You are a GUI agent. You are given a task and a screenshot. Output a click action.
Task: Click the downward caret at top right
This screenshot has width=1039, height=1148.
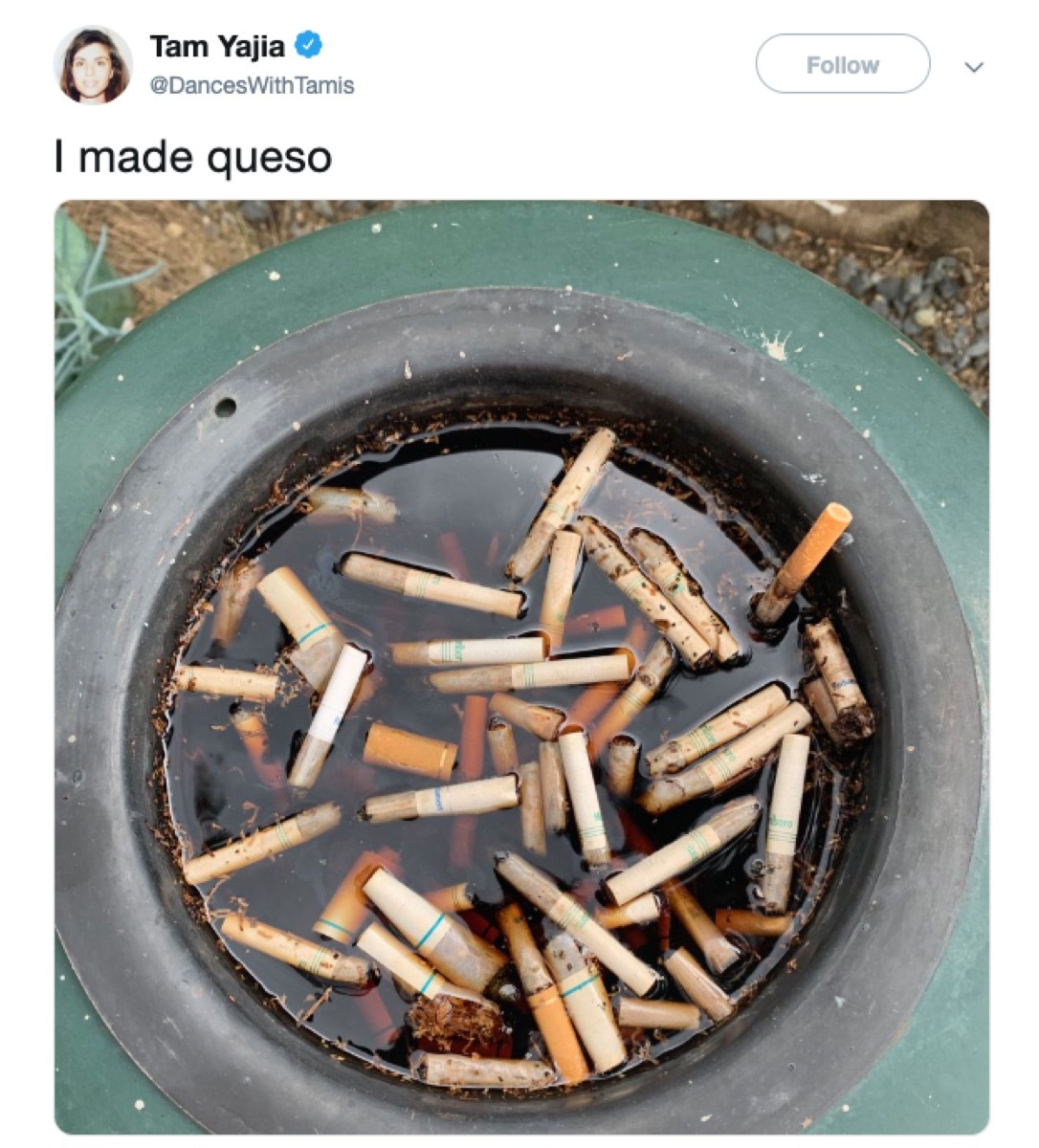click(x=972, y=65)
